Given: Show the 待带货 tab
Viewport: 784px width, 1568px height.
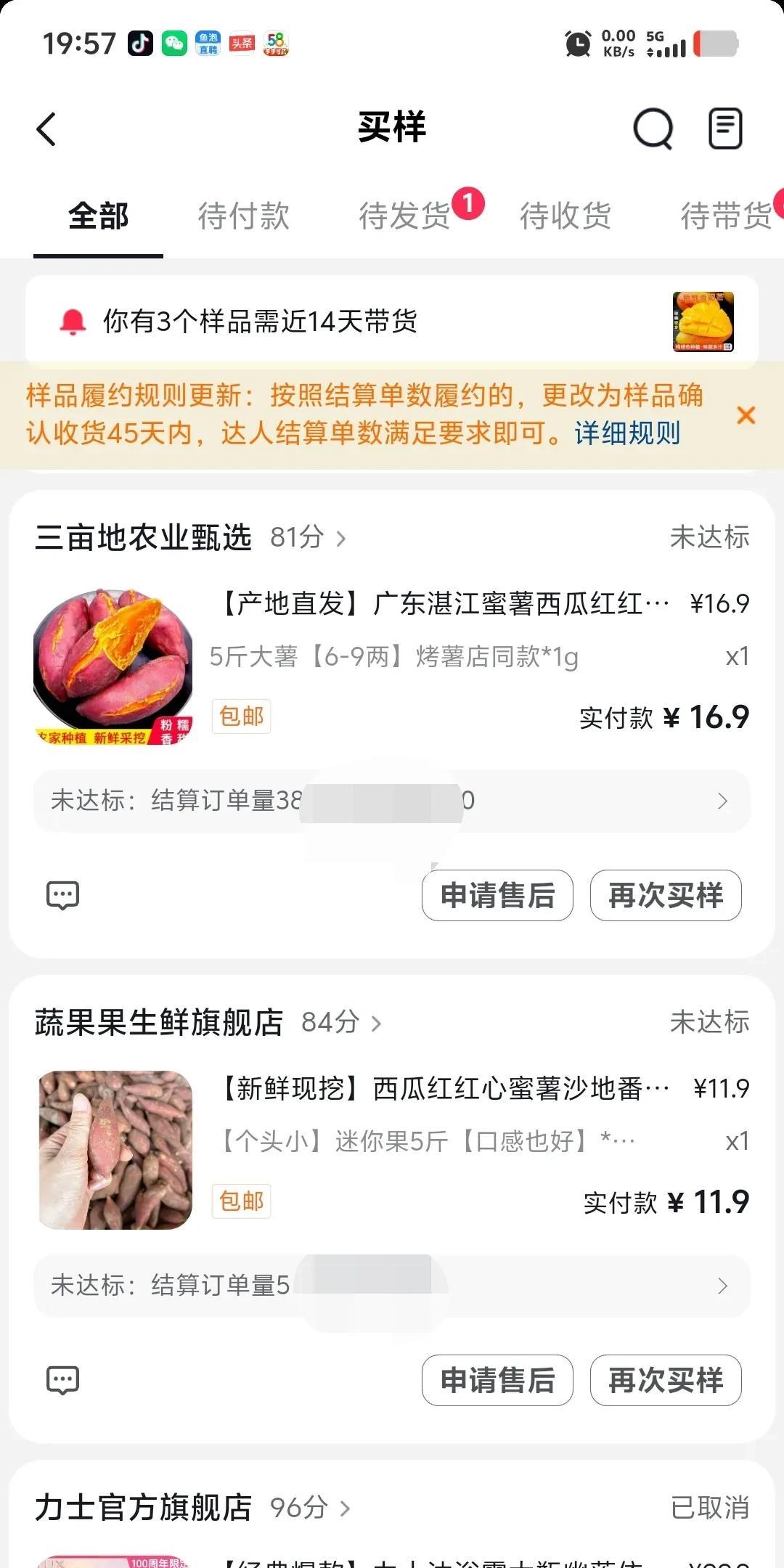Looking at the screenshot, I should click(726, 216).
